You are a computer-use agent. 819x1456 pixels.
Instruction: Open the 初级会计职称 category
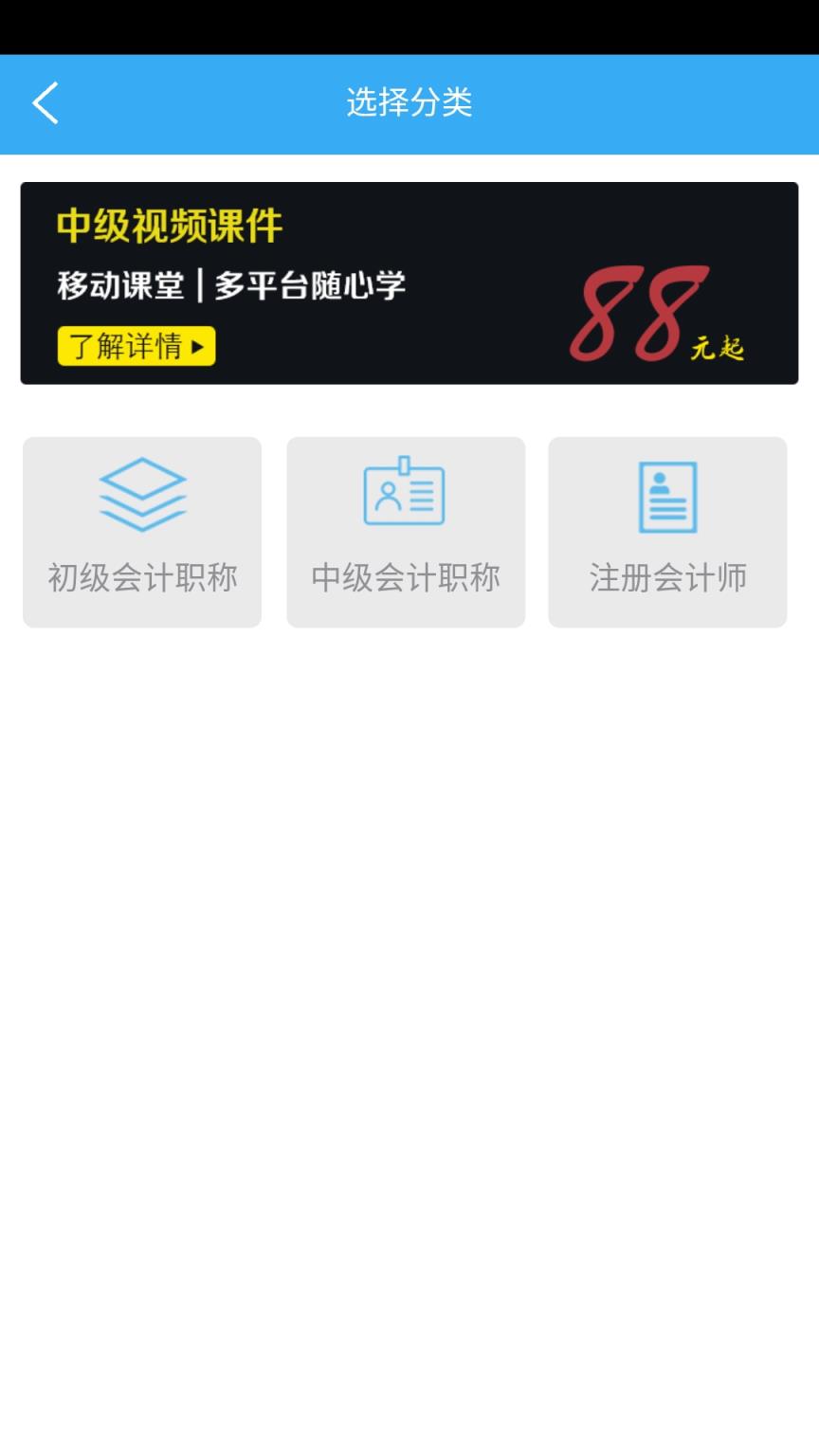tap(141, 531)
